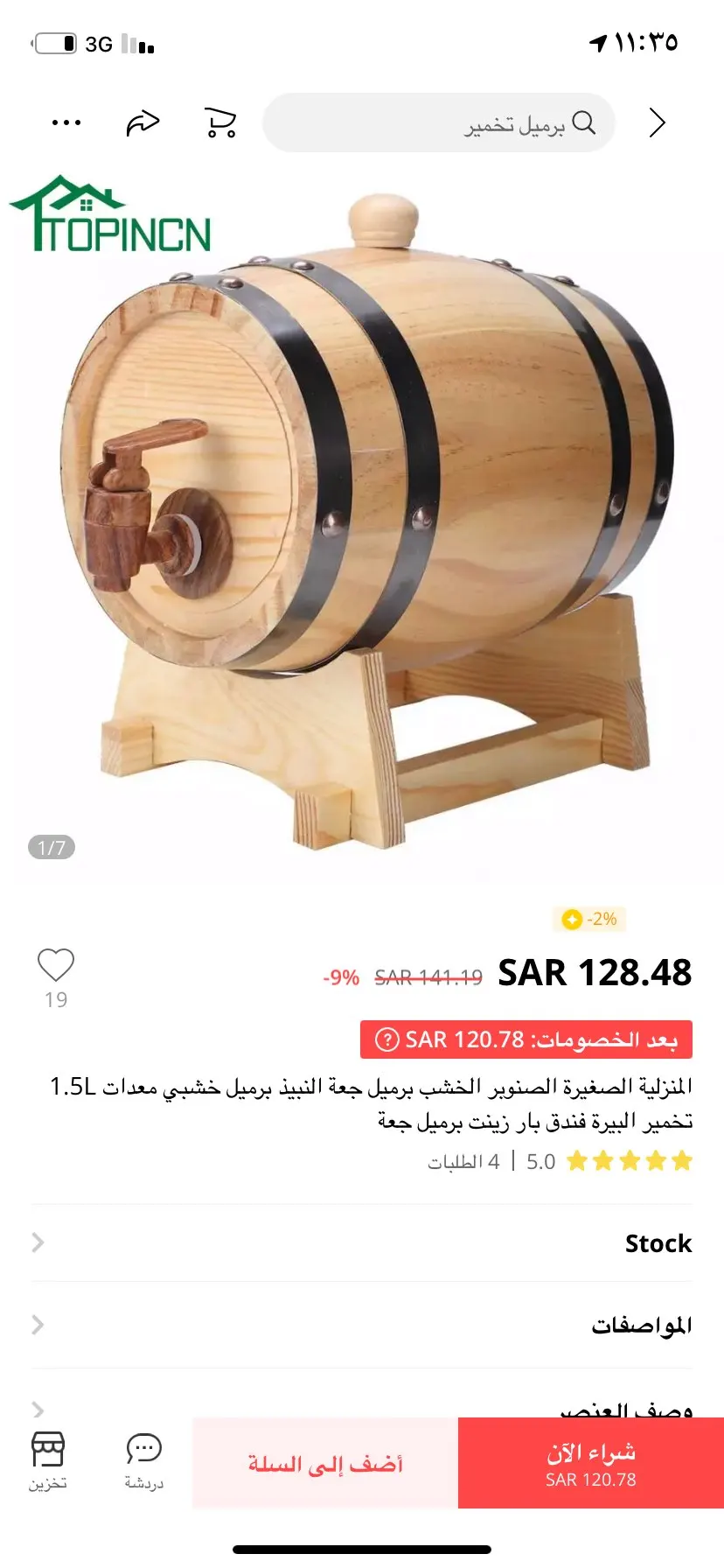Open the three-dot overflow menu
The image size is (724, 1568).
coord(66,123)
